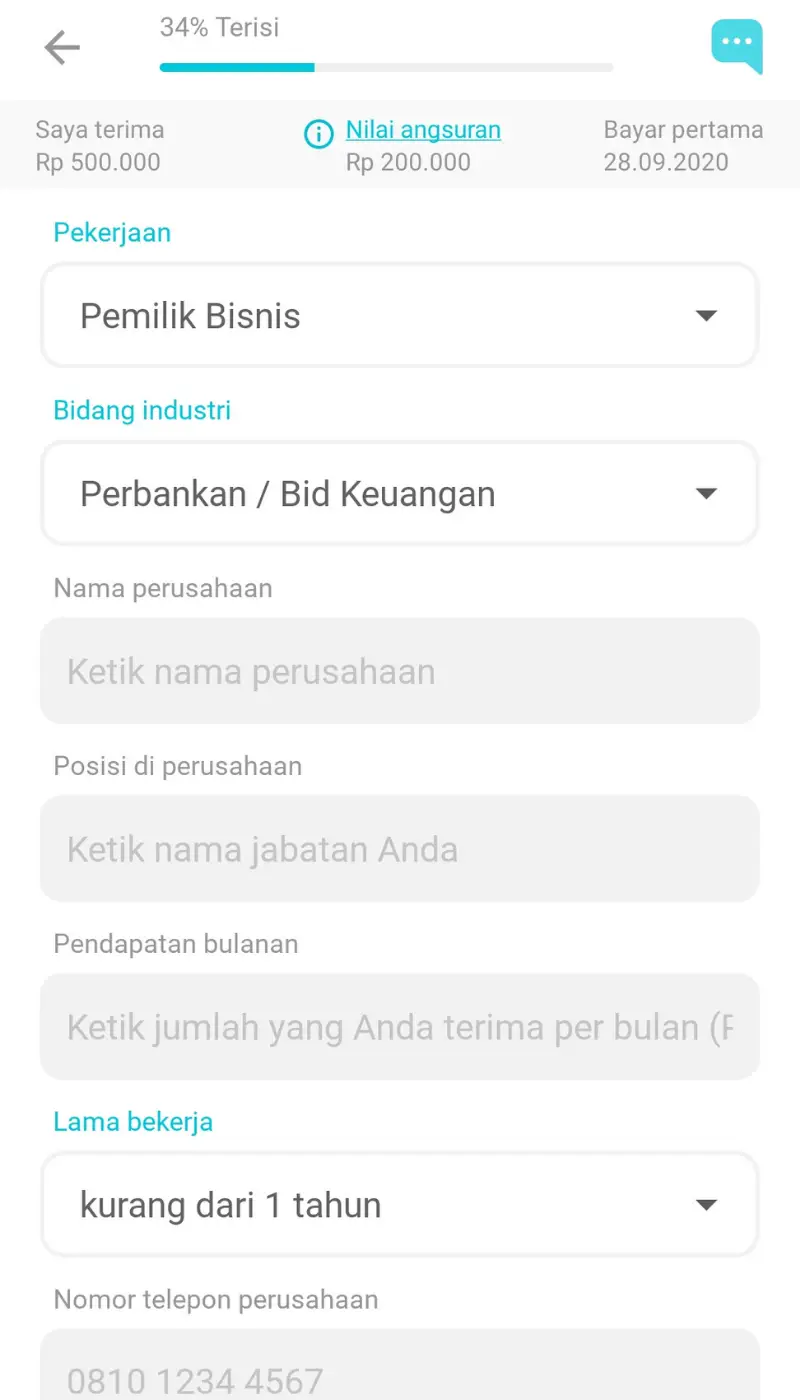
Task: Click the 34% Terisi progress bar
Action: pos(385,68)
